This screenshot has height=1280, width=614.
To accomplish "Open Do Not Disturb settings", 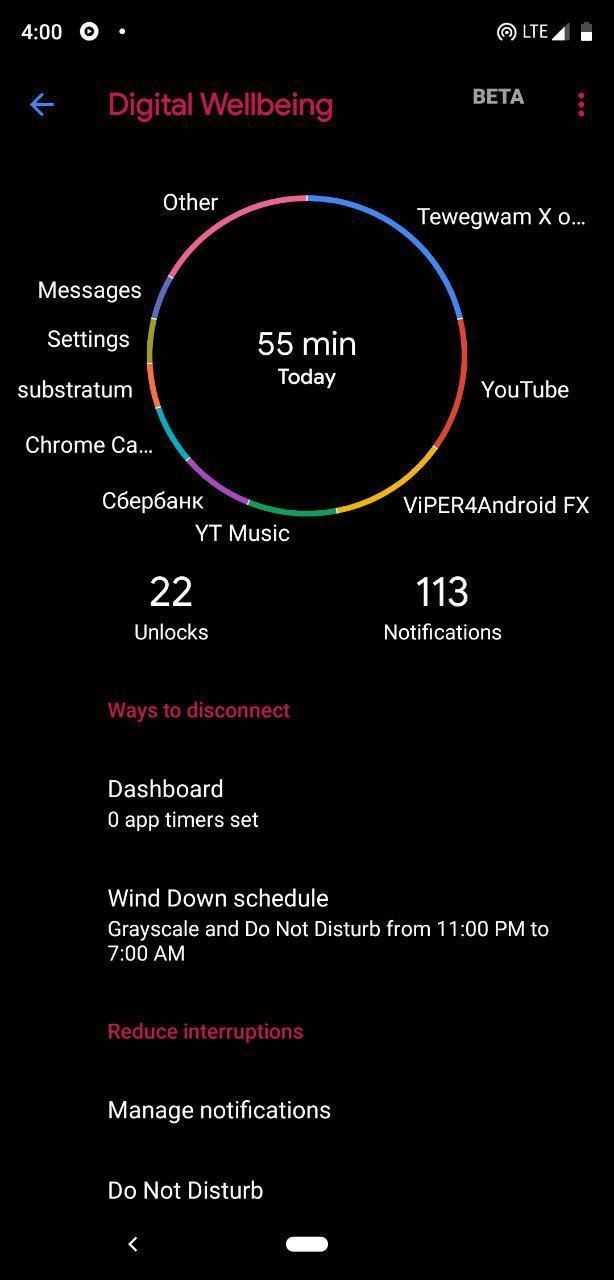I will point(307,1190).
